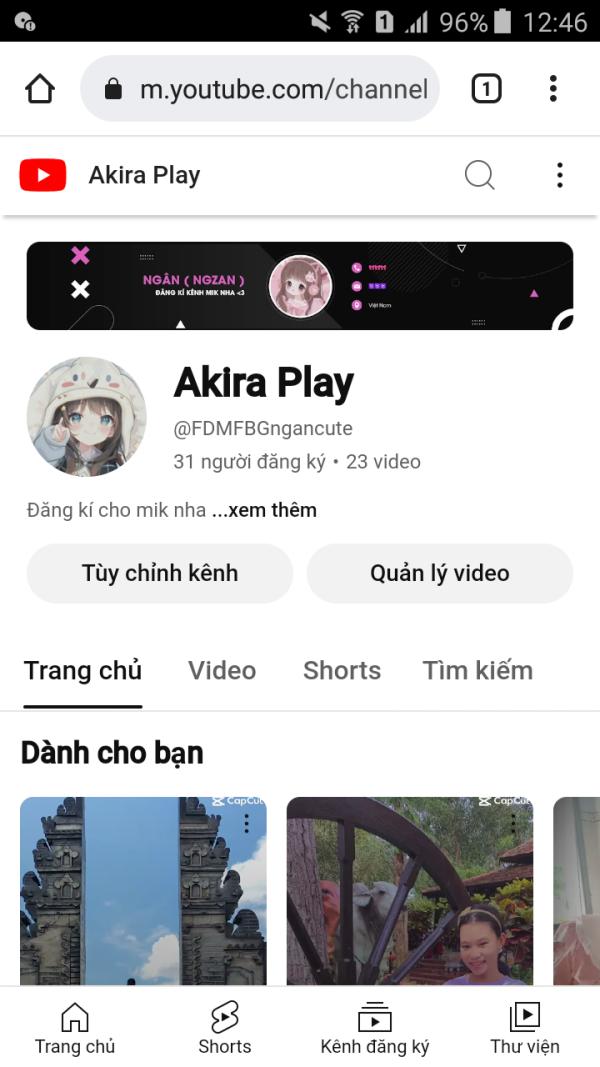Open Shorts from the bottom navigation
Viewport: 600px width, 1067px height.
(x=225, y=1030)
